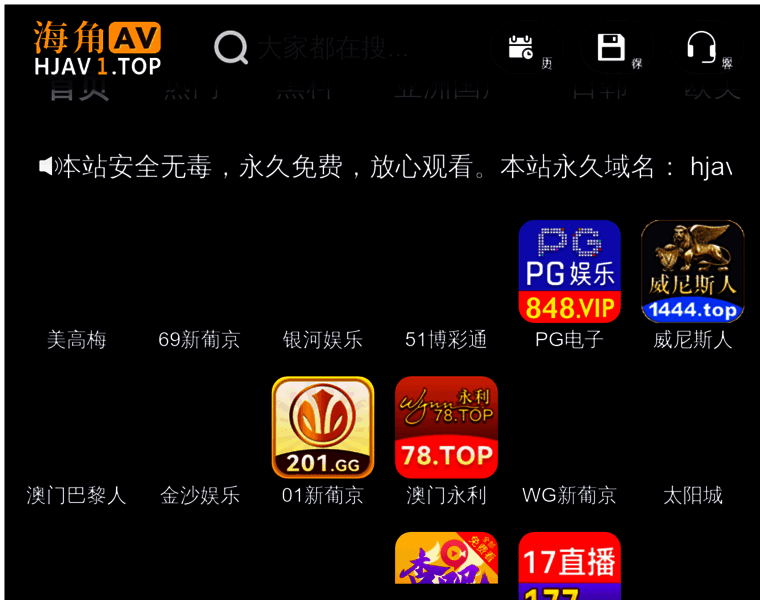Tap the save floppy-disk icon

pyautogui.click(x=611, y=47)
